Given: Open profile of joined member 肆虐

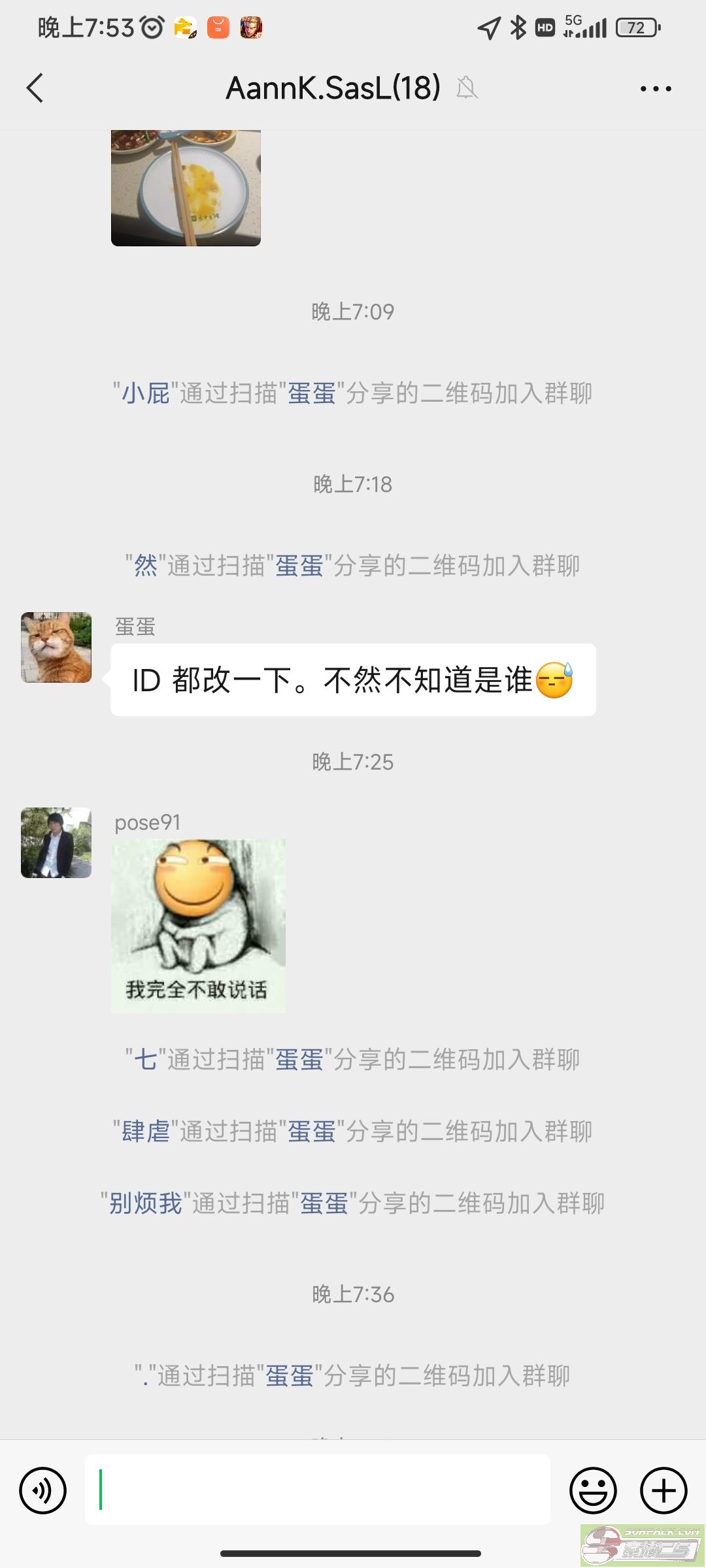Looking at the screenshot, I should pyautogui.click(x=146, y=1132).
